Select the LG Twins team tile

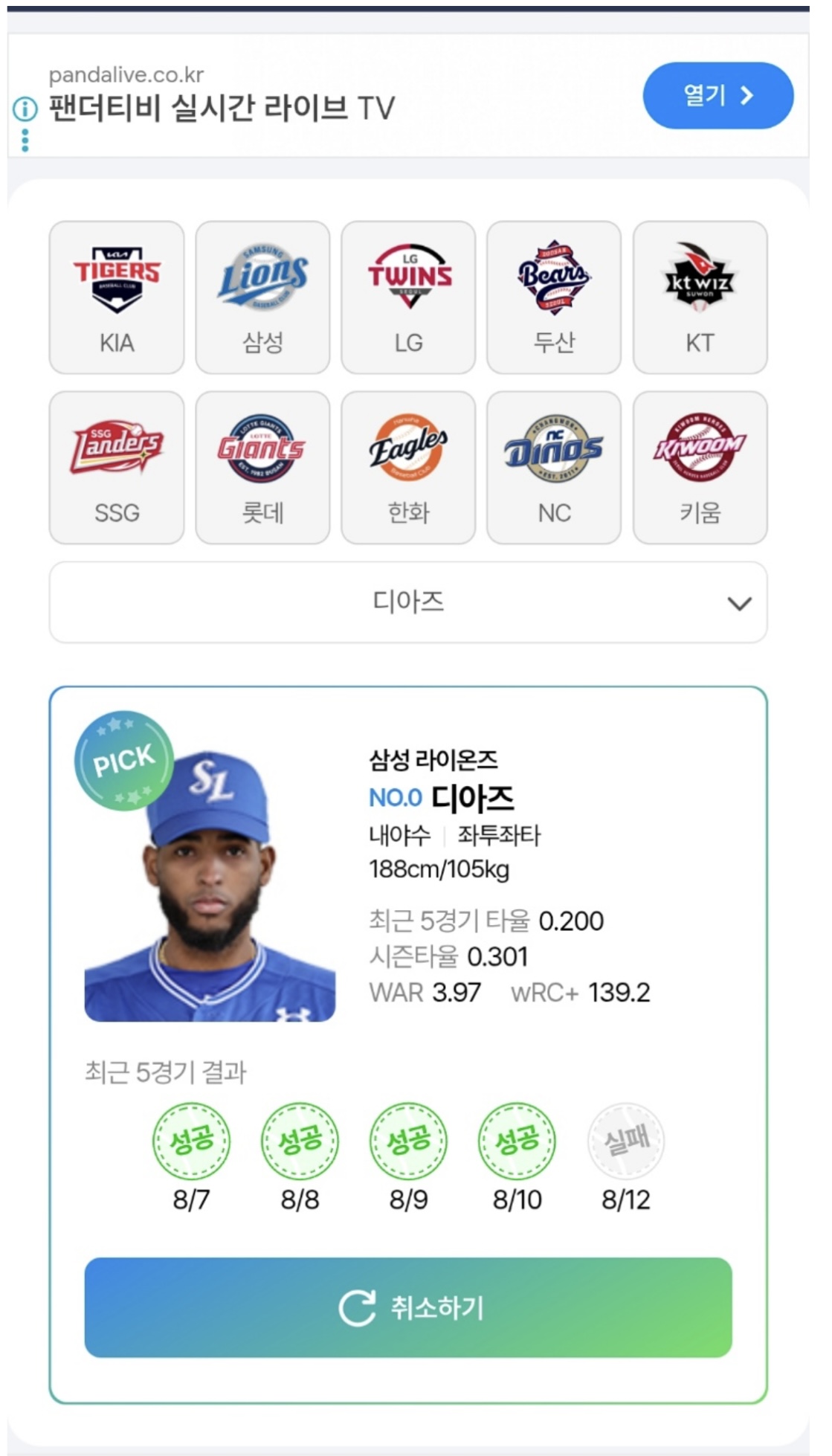(408, 297)
